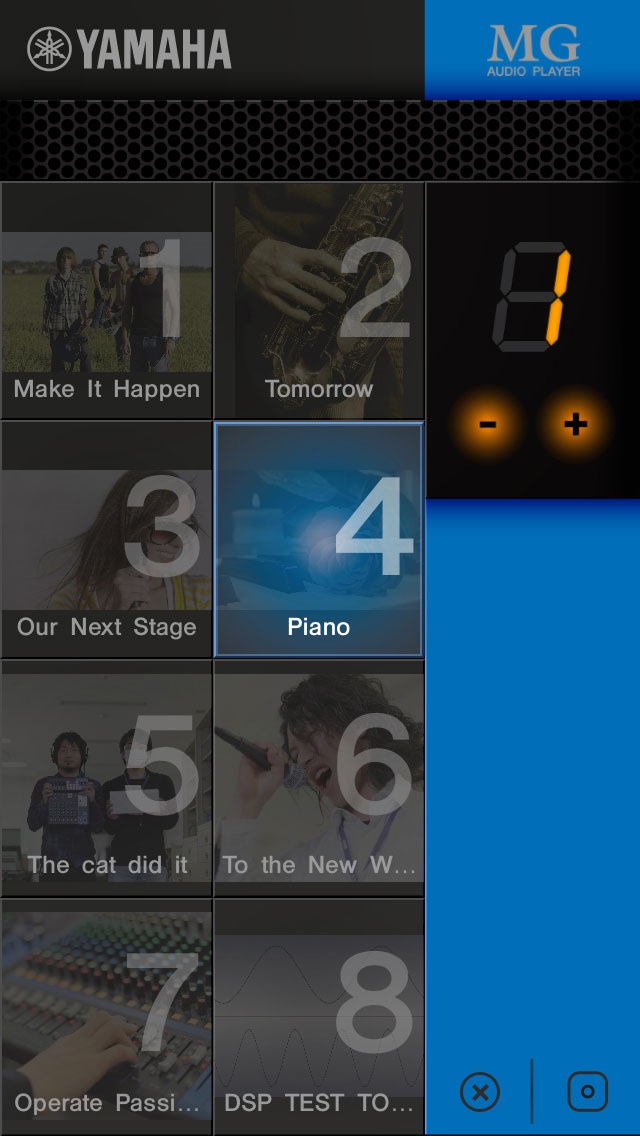Open track 3 Our Next Stage

tap(107, 540)
